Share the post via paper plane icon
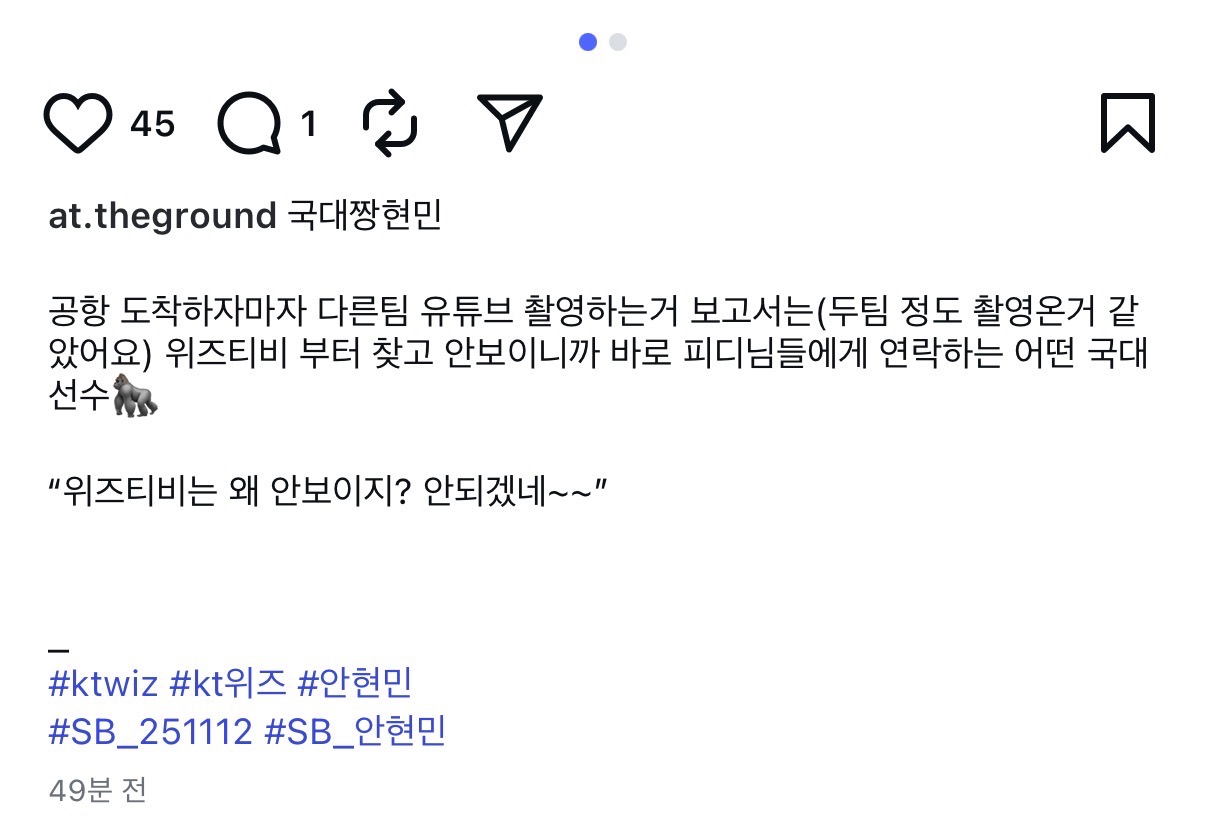Viewport: 1206px width, 822px height. (x=509, y=123)
